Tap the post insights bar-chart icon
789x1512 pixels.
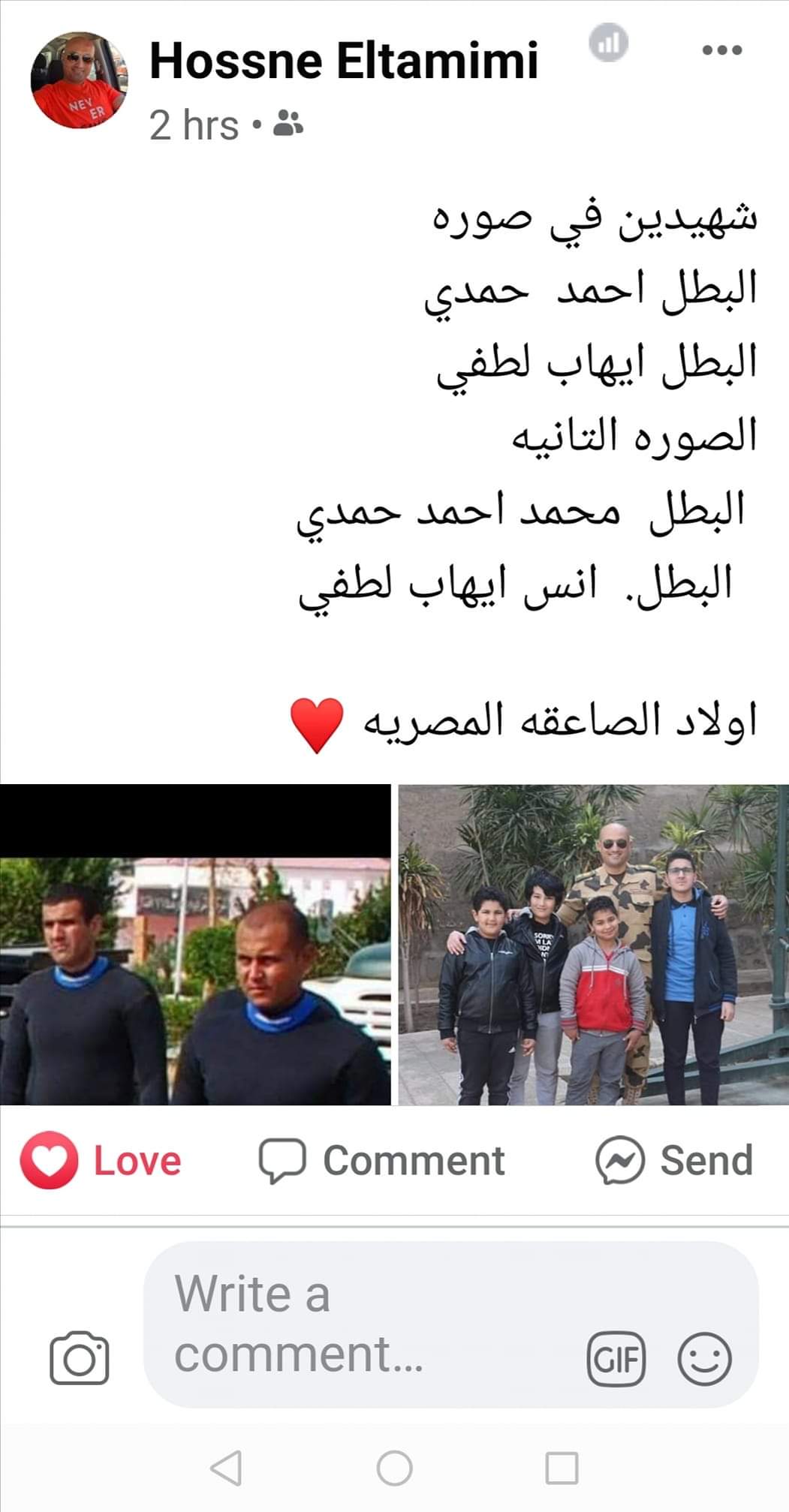pos(608,43)
